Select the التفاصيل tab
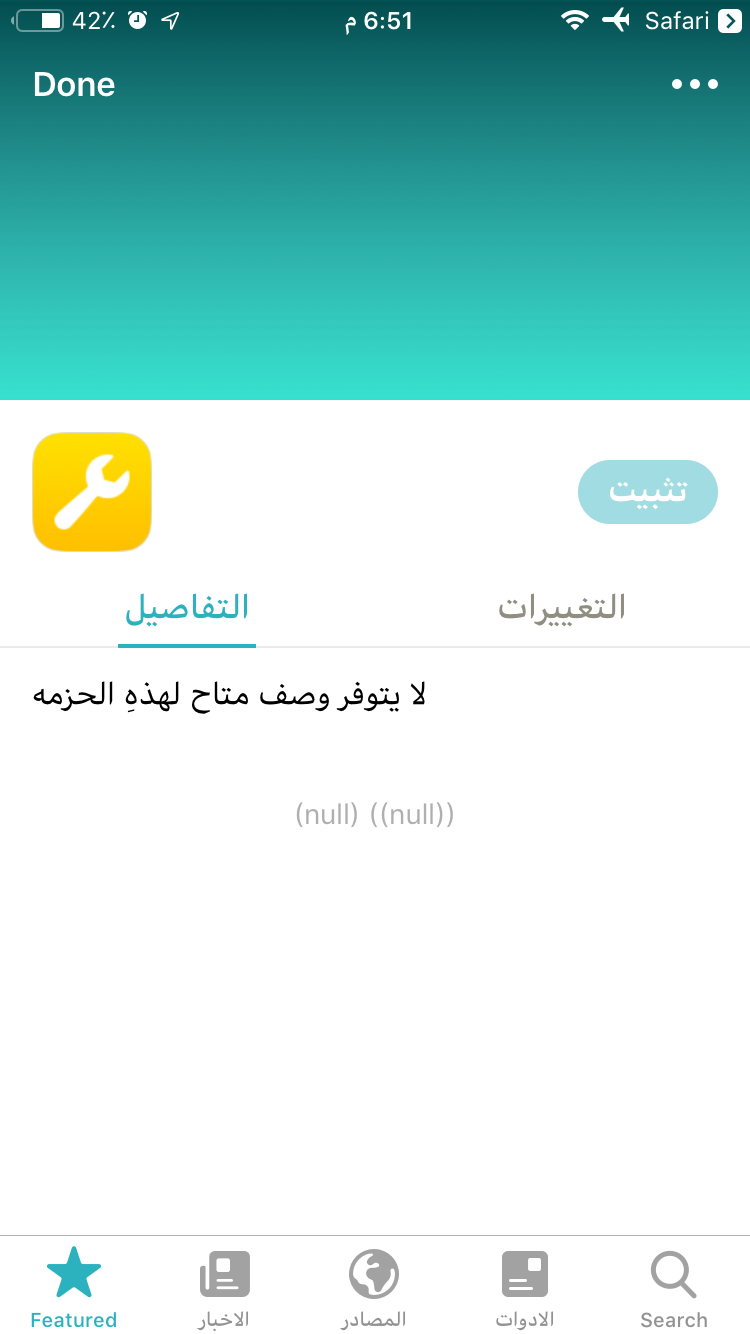The height and width of the screenshot is (1334, 750). coord(187,607)
